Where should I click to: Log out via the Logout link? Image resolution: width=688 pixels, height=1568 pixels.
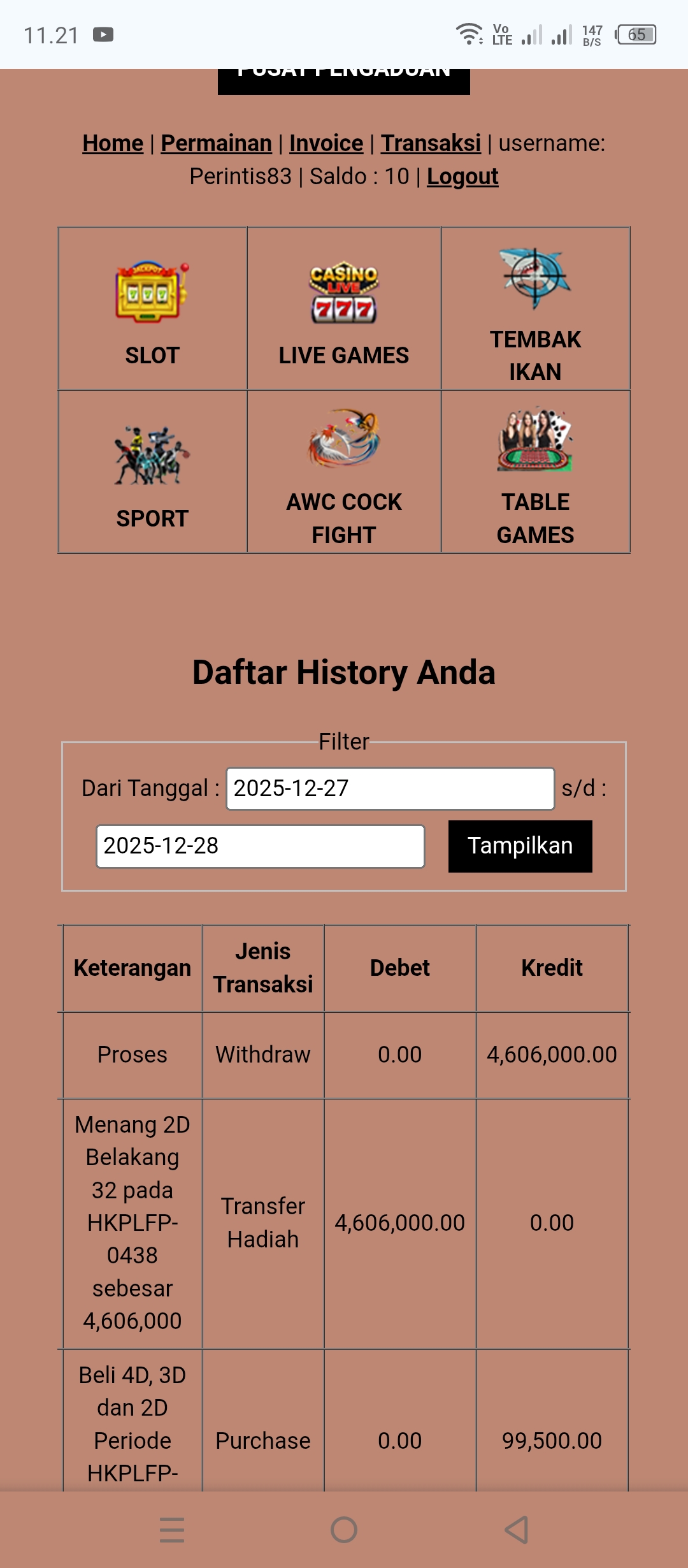462,177
